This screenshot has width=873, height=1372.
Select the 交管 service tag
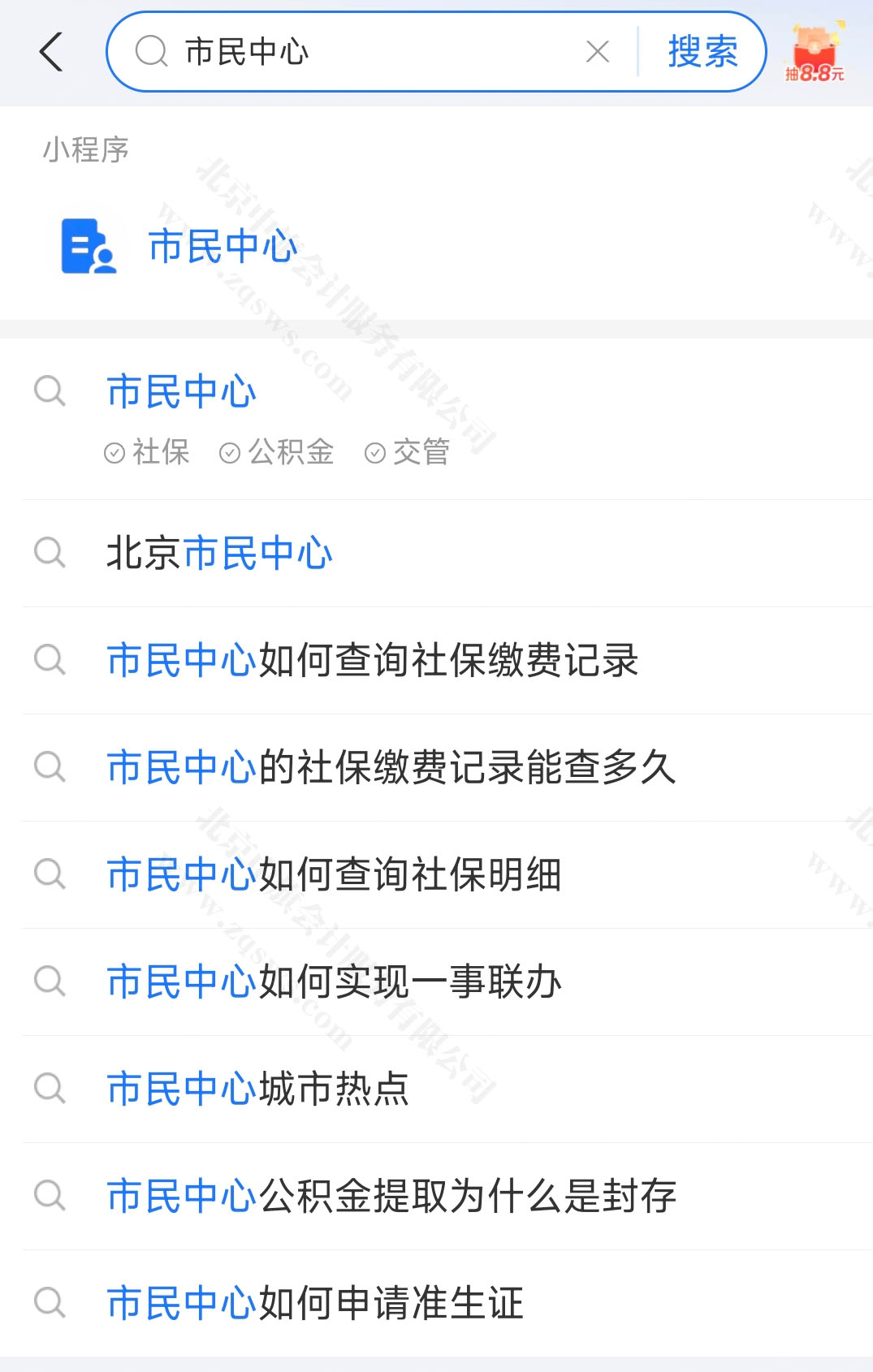(x=410, y=453)
